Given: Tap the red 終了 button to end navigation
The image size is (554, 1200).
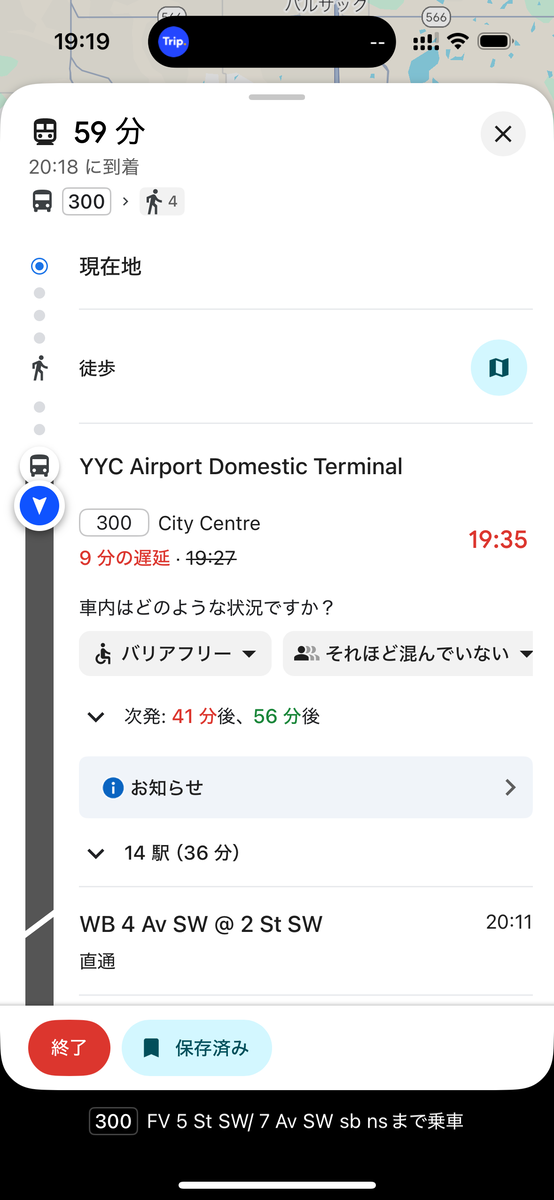Looking at the screenshot, I should point(69,1048).
